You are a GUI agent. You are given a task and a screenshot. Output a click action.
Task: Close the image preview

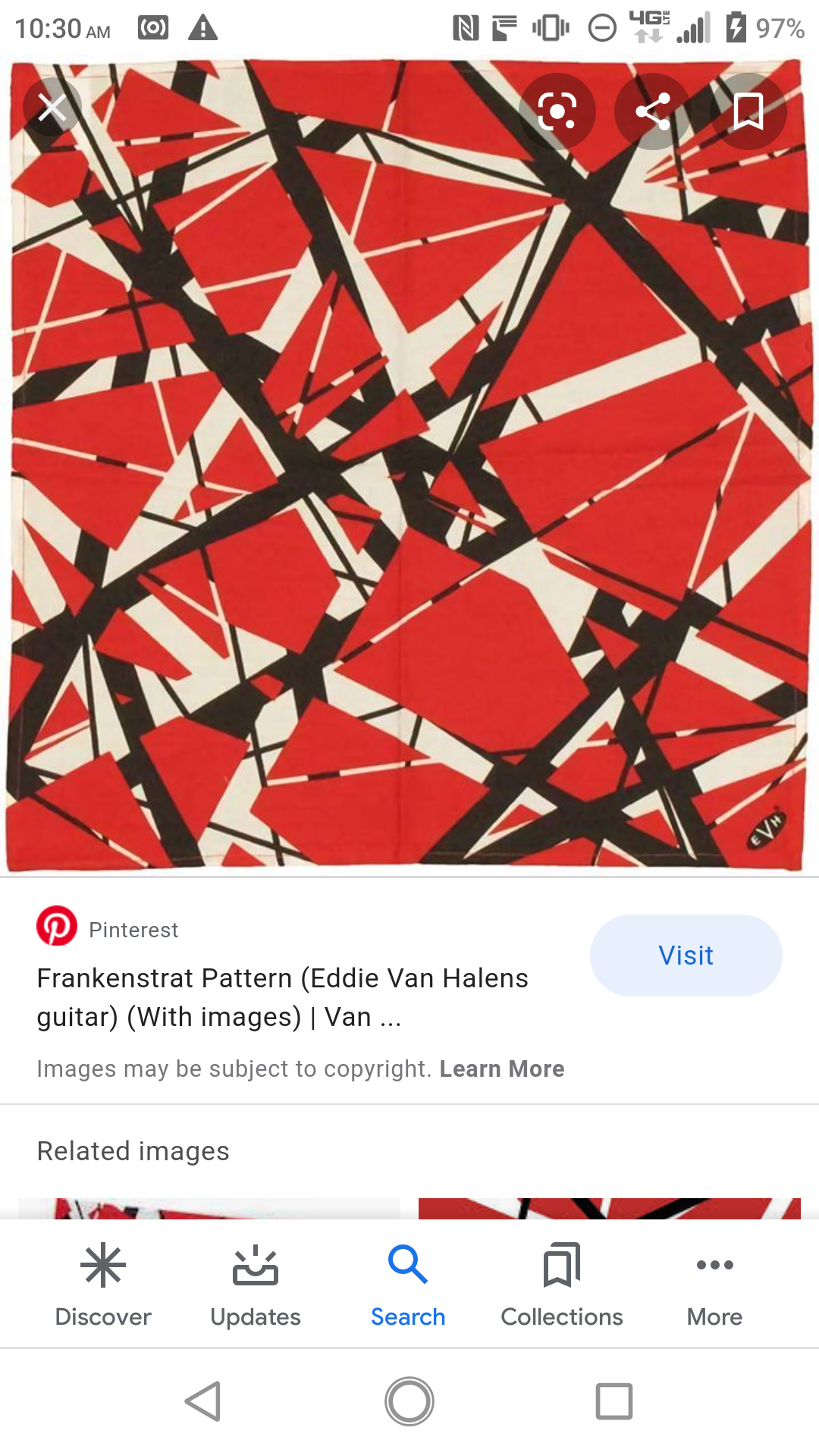point(52,108)
